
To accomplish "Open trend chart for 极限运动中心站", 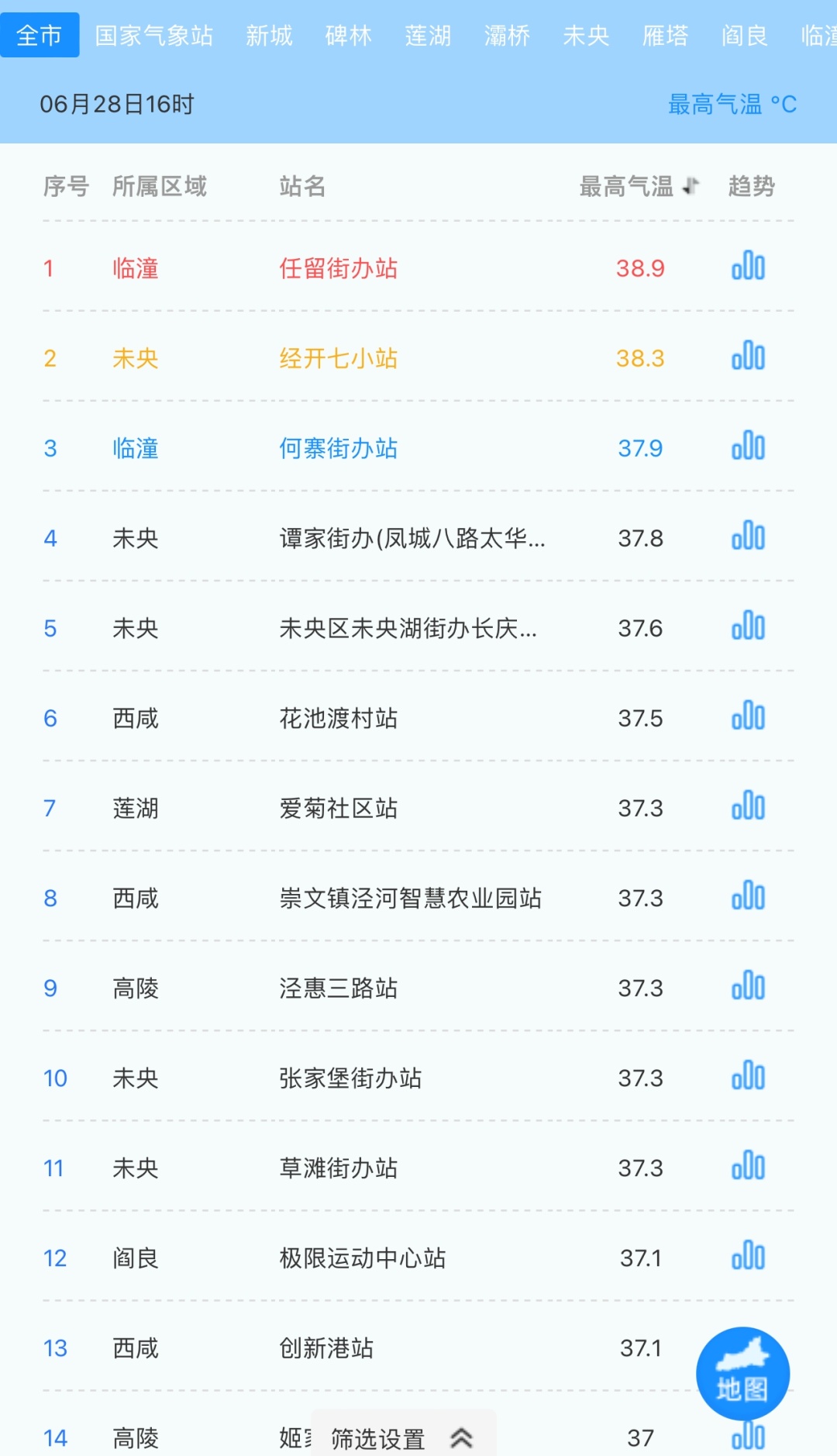I will click(x=746, y=1257).
